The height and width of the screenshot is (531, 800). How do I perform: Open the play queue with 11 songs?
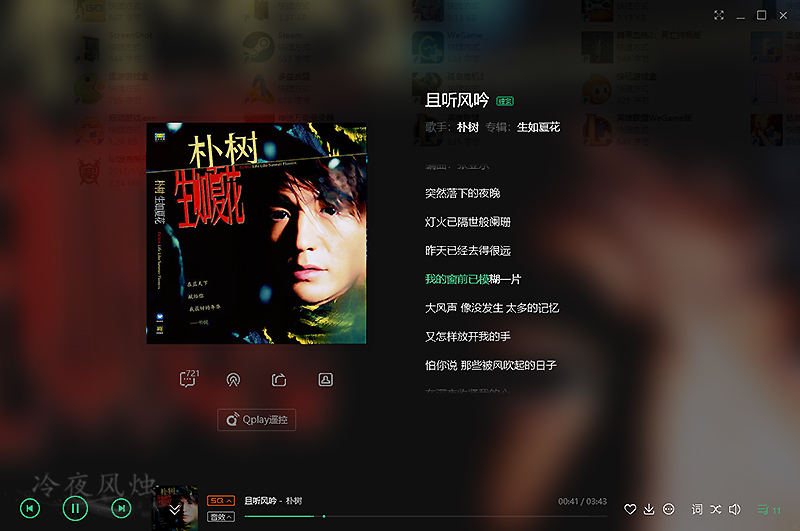coord(769,509)
